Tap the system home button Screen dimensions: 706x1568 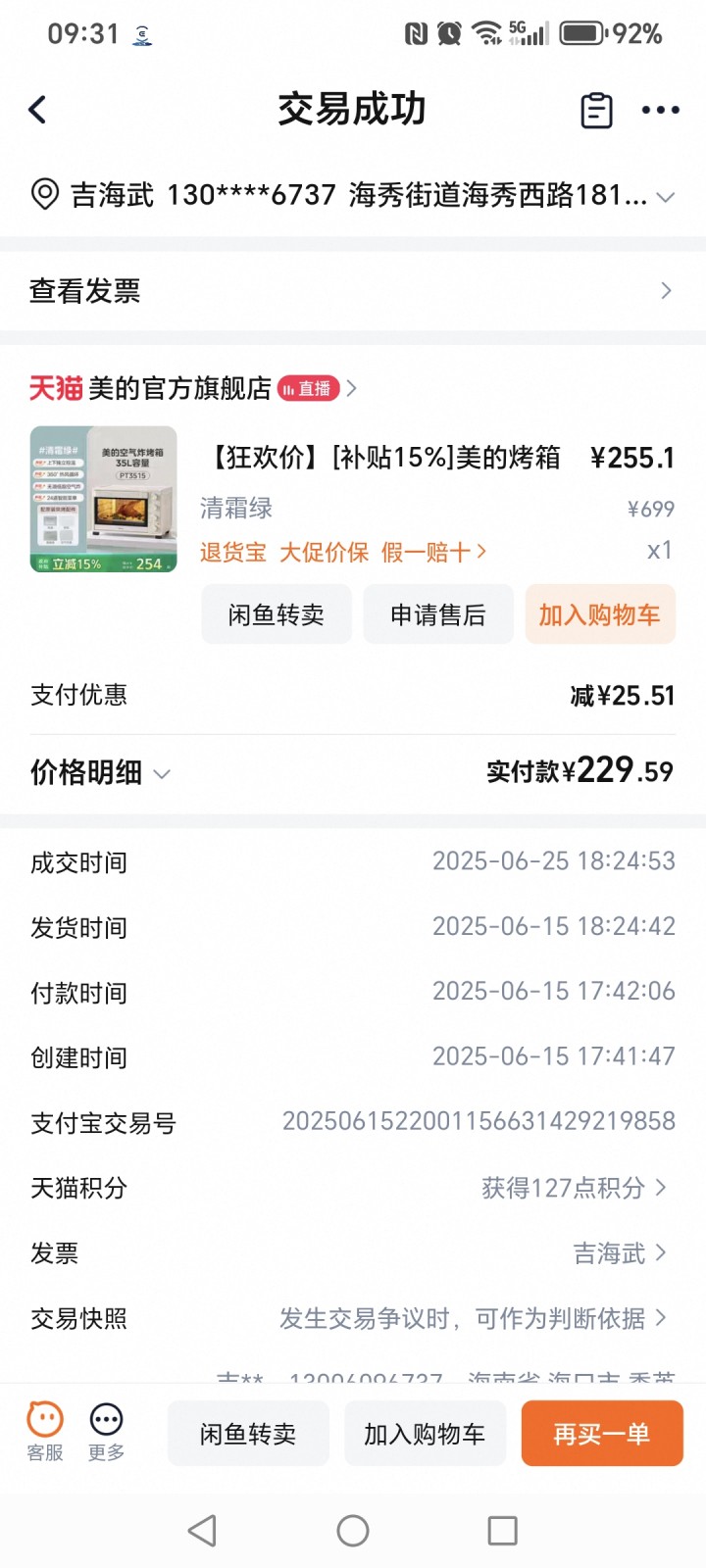[353, 1531]
